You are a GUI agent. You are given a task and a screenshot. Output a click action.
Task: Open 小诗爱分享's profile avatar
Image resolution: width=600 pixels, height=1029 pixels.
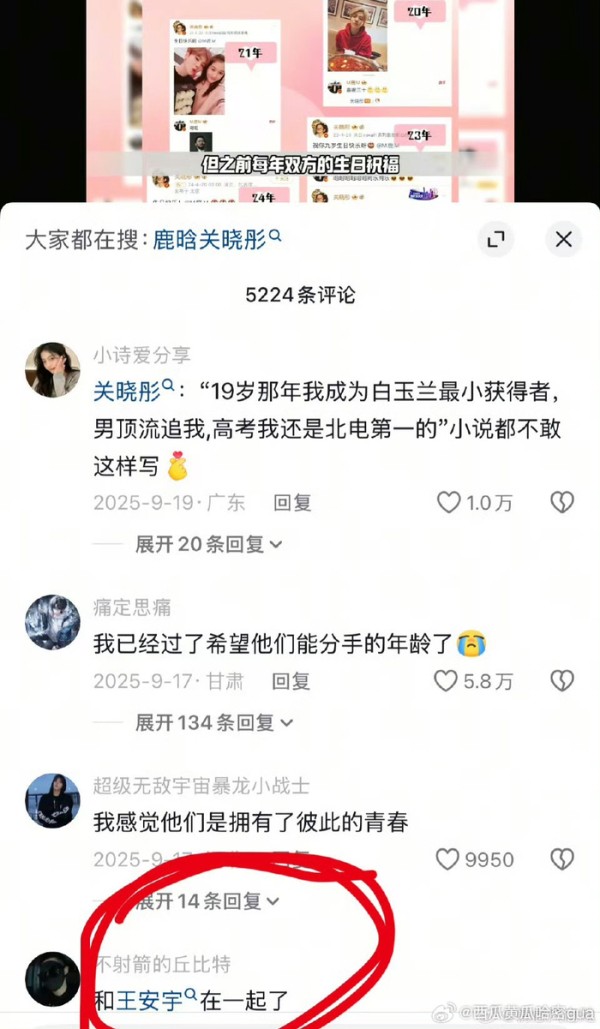pyautogui.click(x=52, y=370)
